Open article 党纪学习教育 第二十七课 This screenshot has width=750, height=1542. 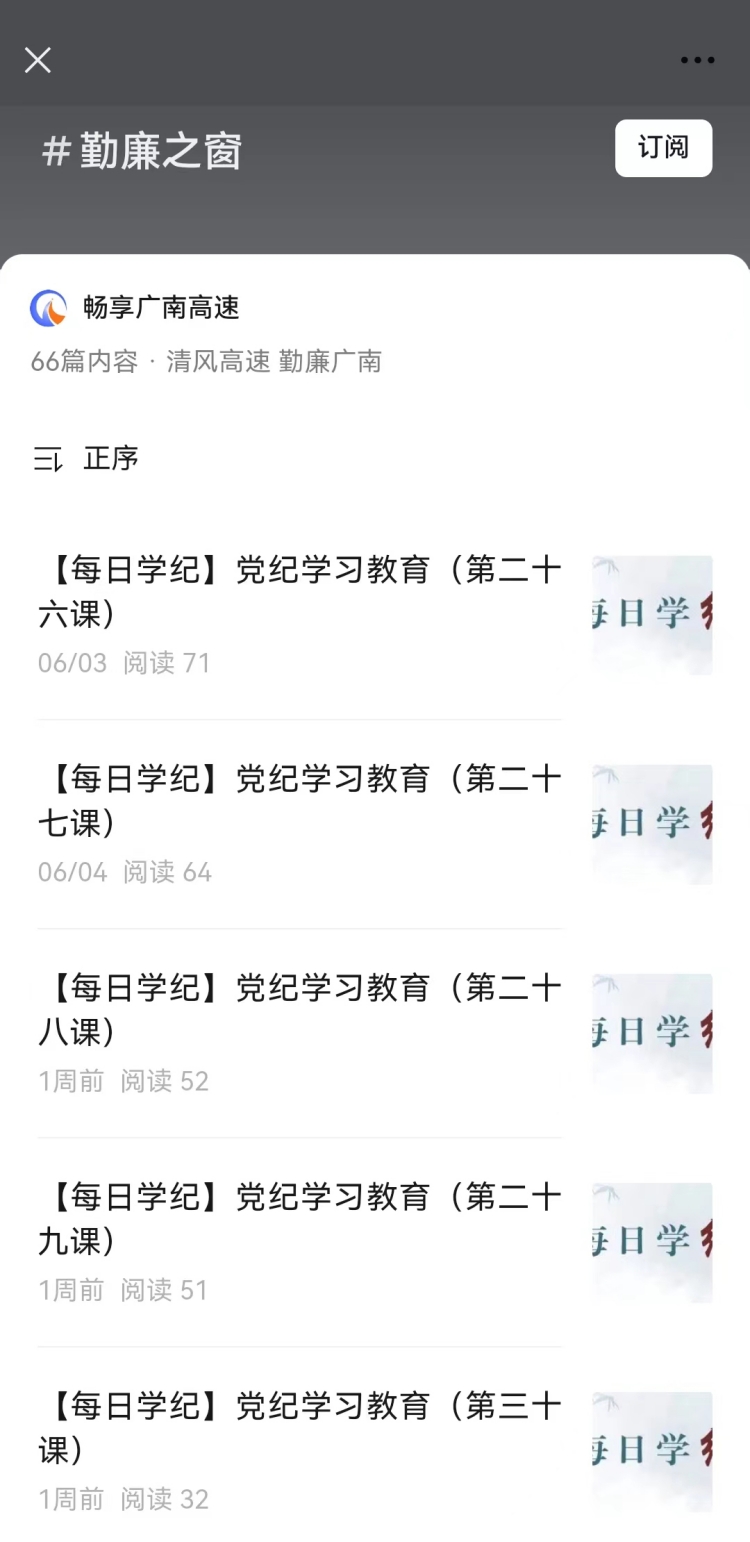(x=300, y=801)
